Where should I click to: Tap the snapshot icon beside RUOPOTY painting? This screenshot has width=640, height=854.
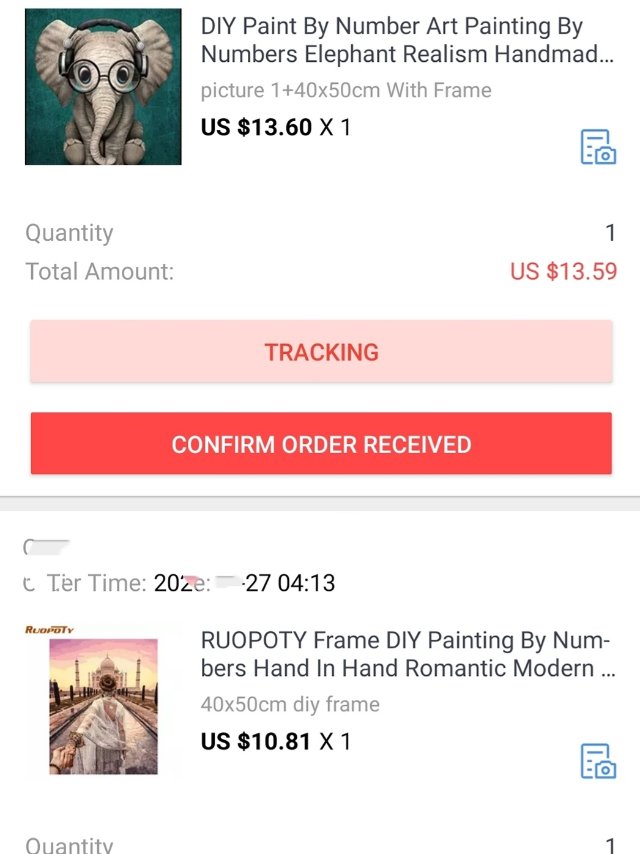[x=598, y=761]
